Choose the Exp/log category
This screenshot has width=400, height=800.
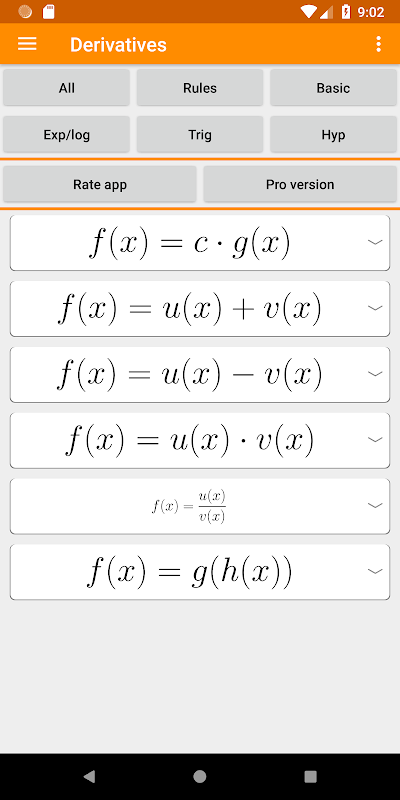66,135
